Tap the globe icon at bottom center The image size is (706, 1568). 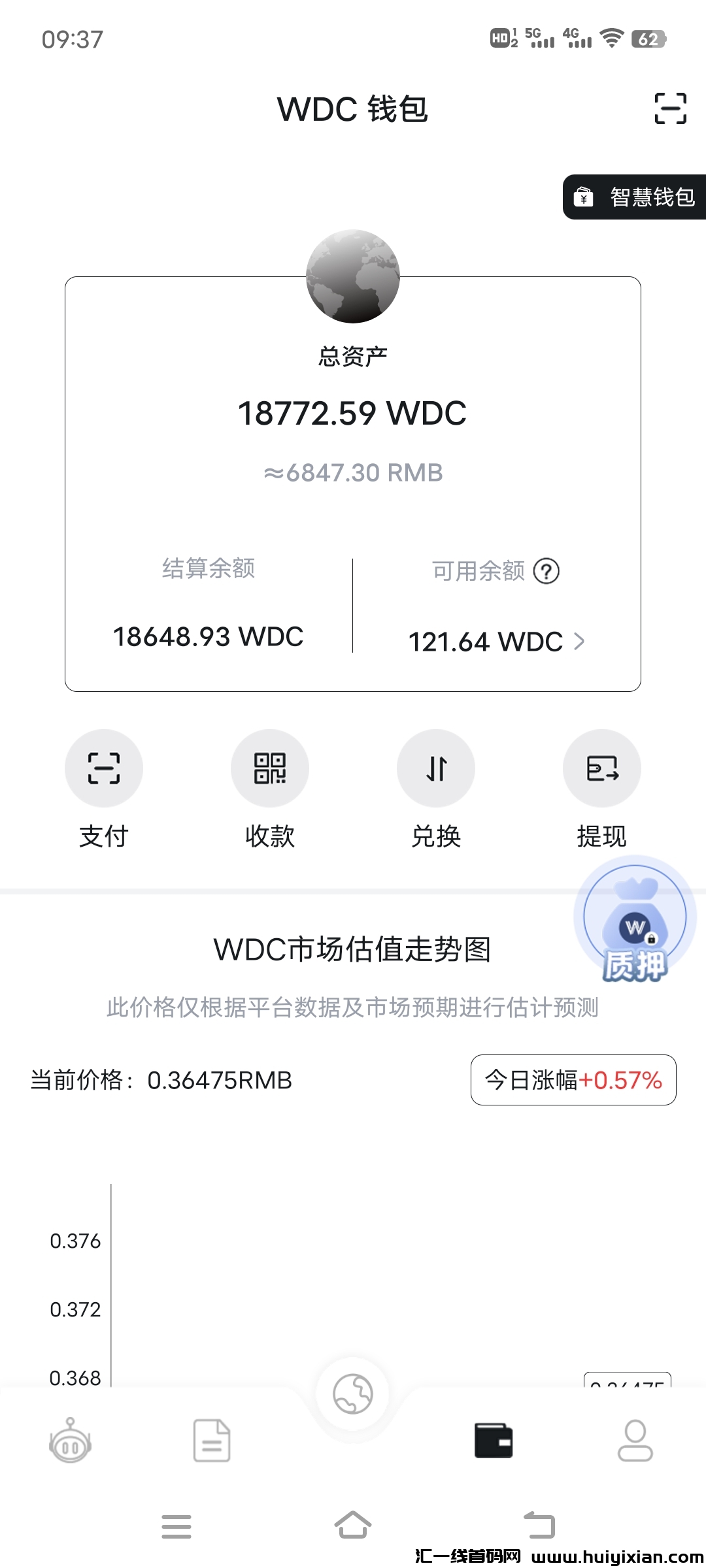point(353,1395)
